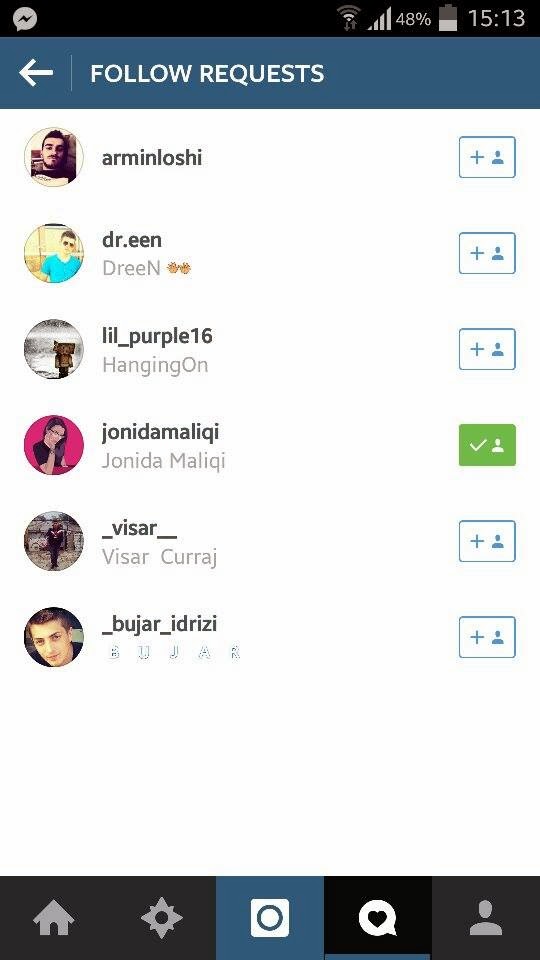
Task: Tap follow button next to _bujar_idrizi
Action: (487, 637)
